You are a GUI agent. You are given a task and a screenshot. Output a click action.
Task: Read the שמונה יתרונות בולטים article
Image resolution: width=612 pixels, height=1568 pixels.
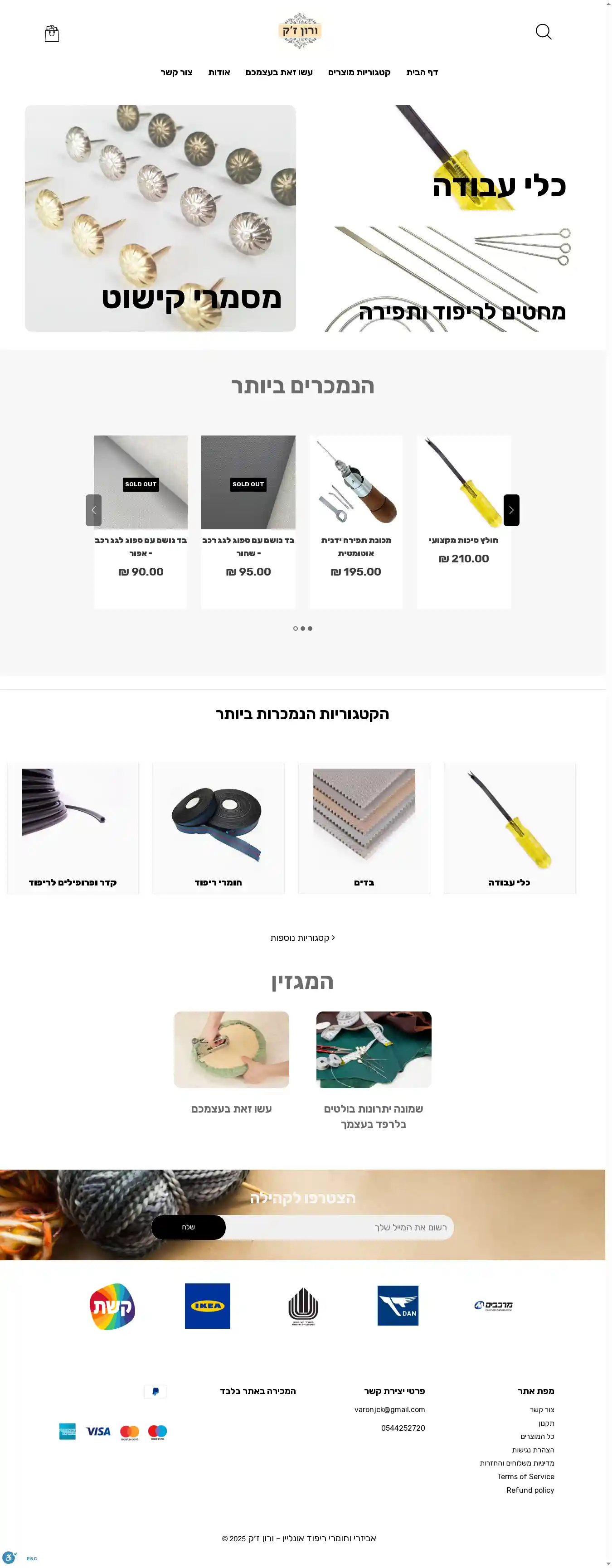pyautogui.click(x=373, y=1116)
